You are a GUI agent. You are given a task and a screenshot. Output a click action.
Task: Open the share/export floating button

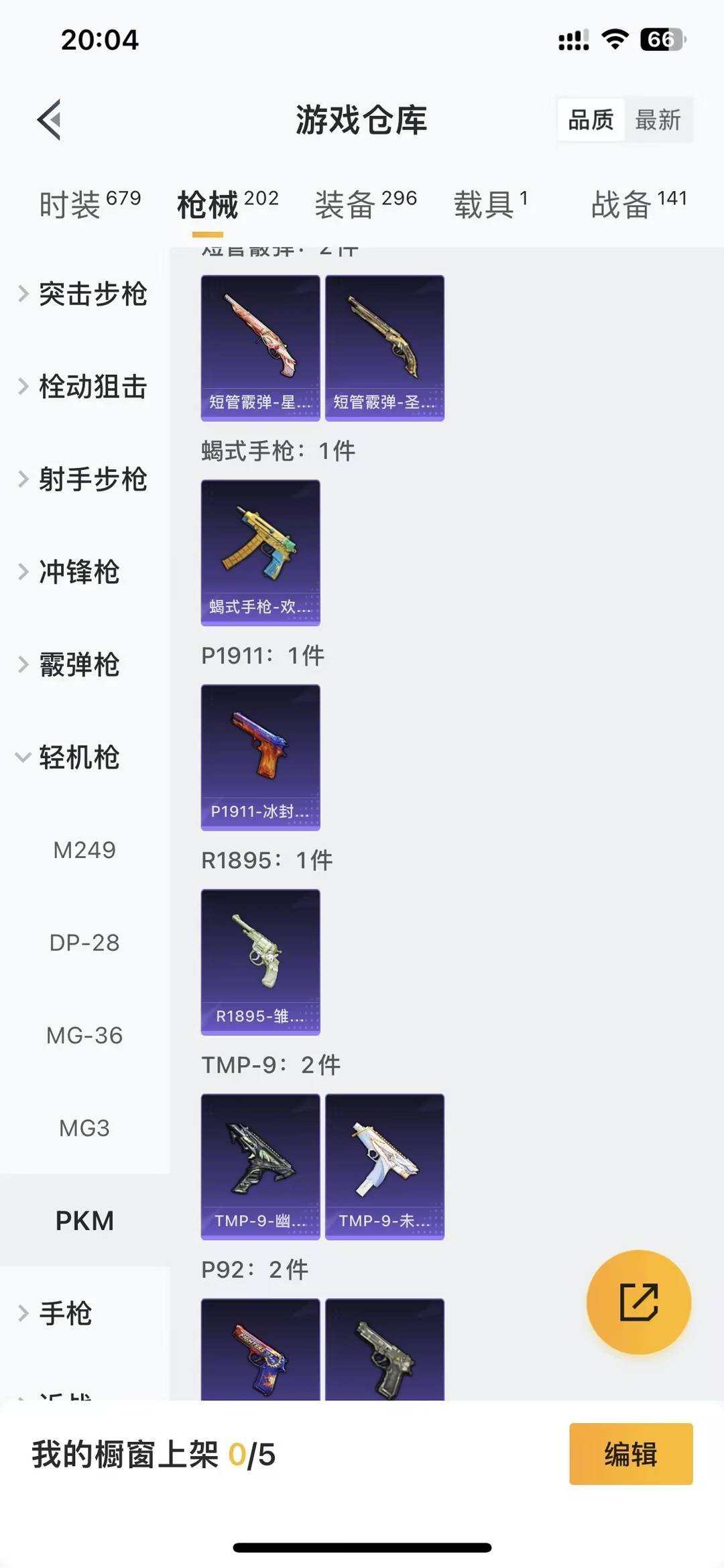639,1301
